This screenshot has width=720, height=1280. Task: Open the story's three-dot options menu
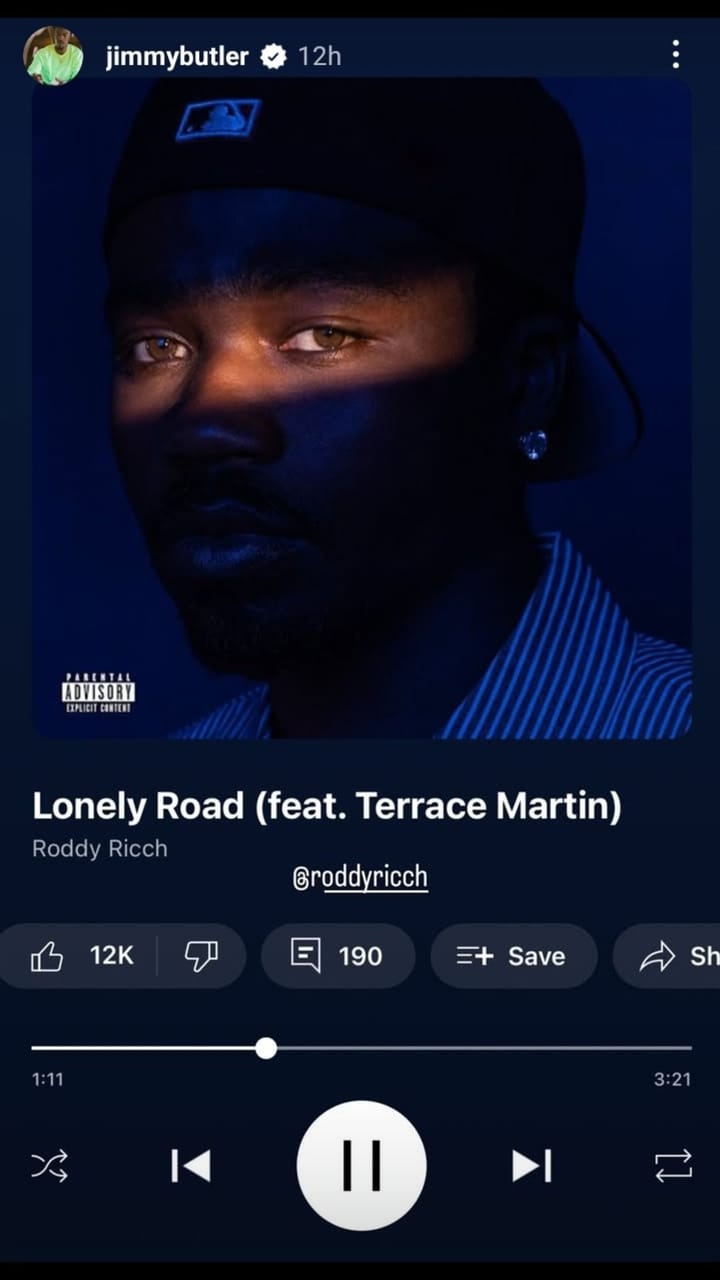tap(676, 55)
